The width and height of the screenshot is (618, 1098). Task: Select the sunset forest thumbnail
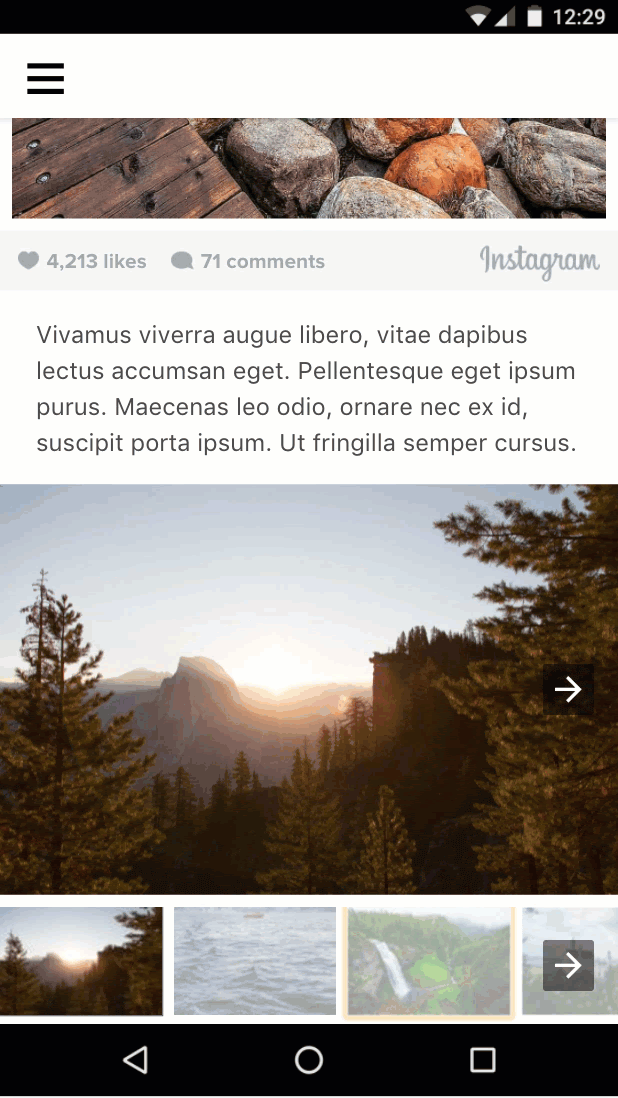pos(80,961)
